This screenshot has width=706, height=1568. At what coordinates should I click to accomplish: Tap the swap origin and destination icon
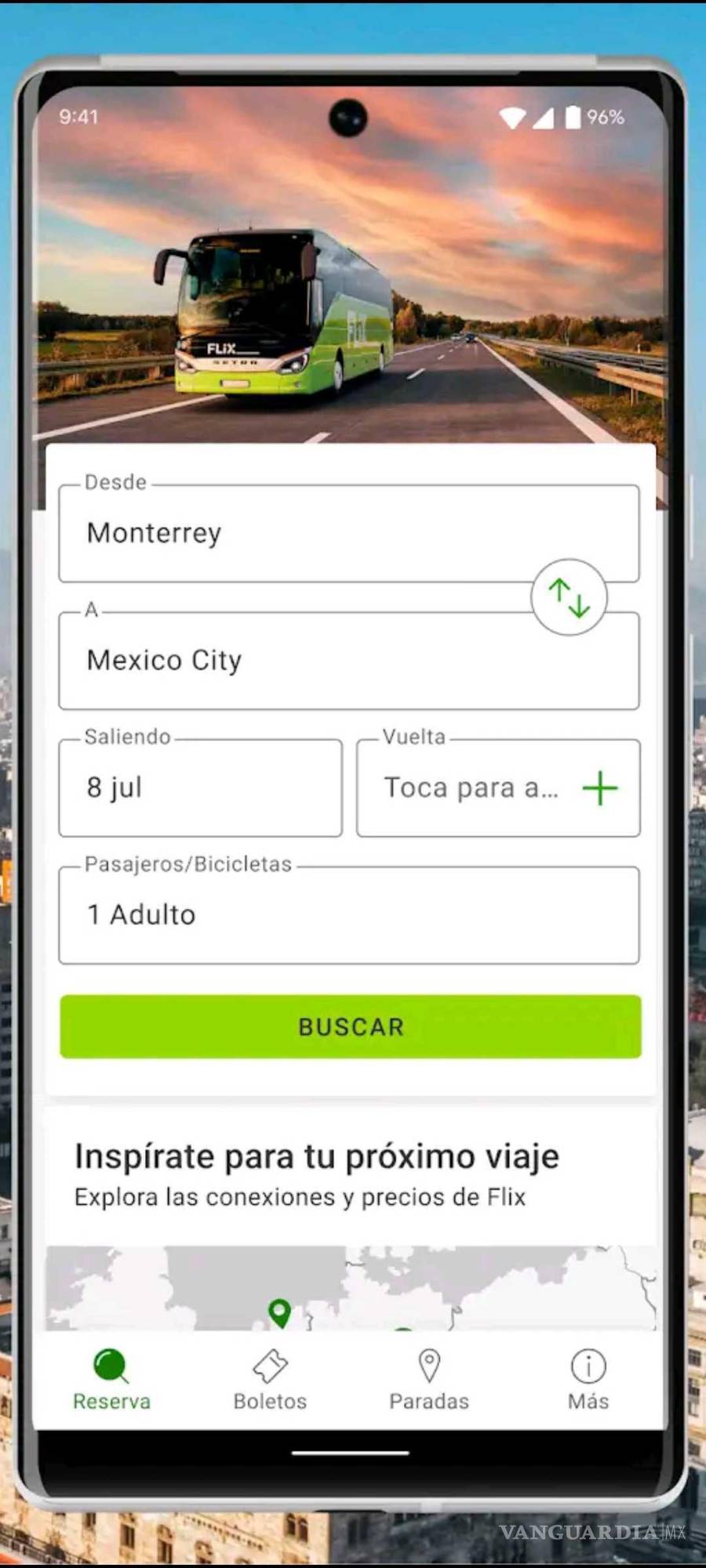coord(570,597)
